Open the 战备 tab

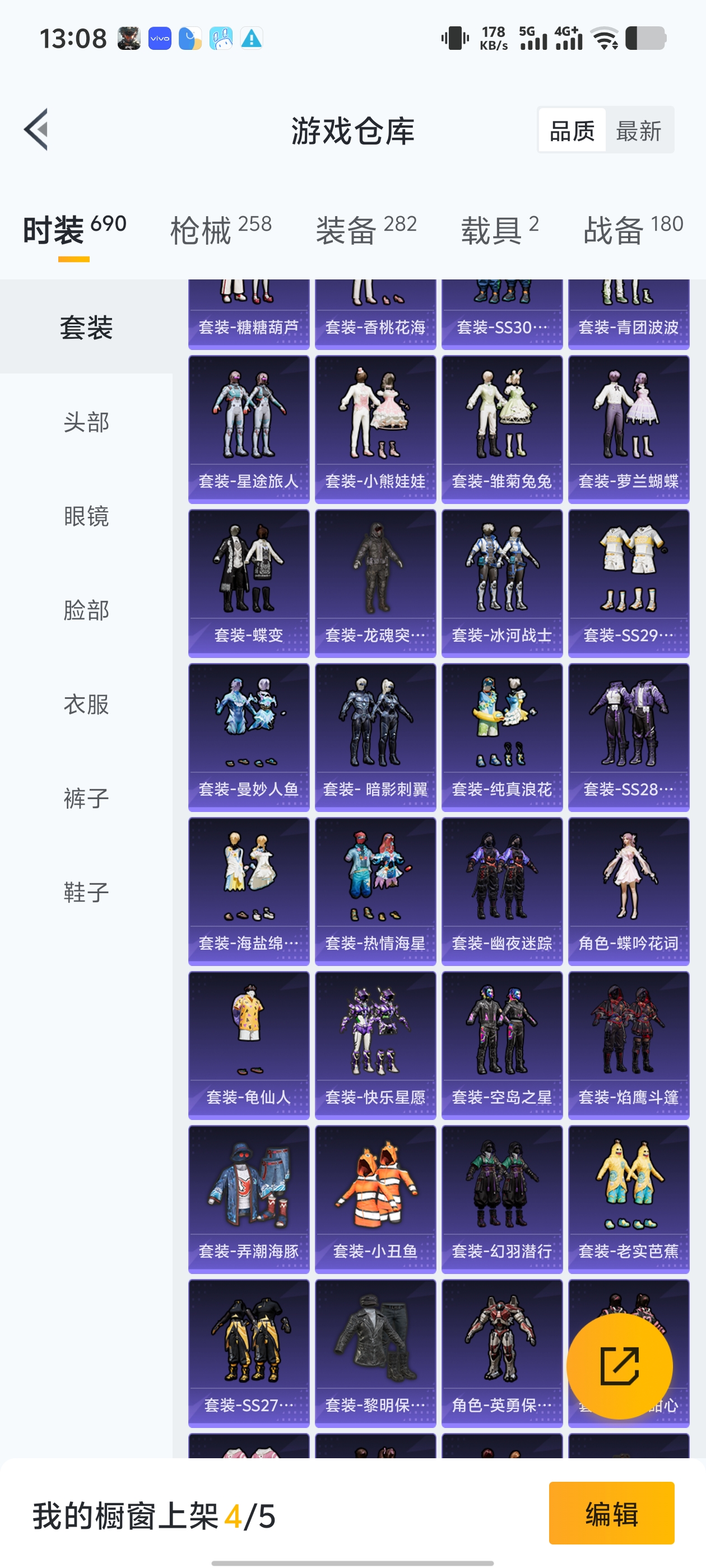632,230
